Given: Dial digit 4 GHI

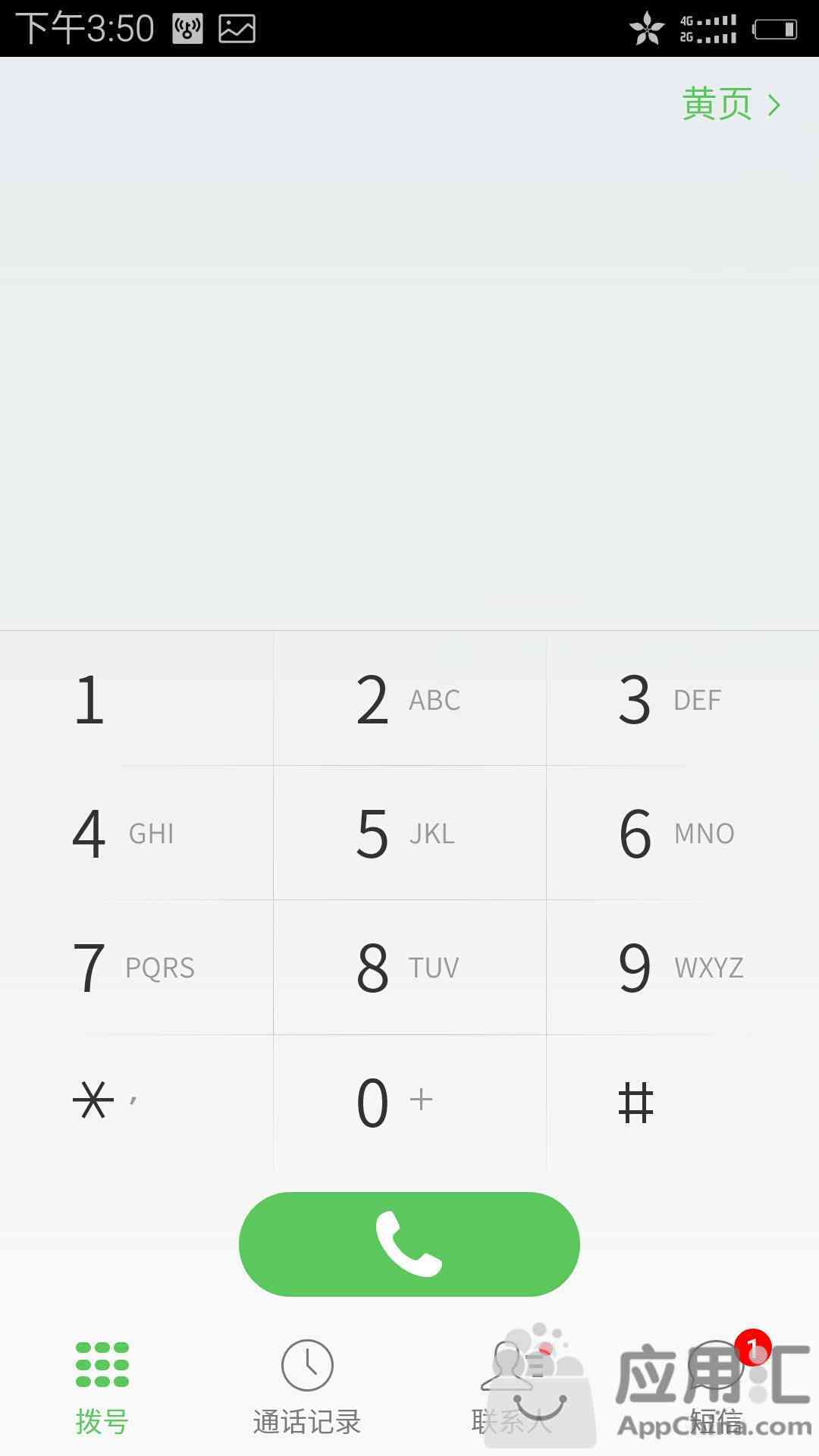Looking at the screenshot, I should (x=136, y=833).
